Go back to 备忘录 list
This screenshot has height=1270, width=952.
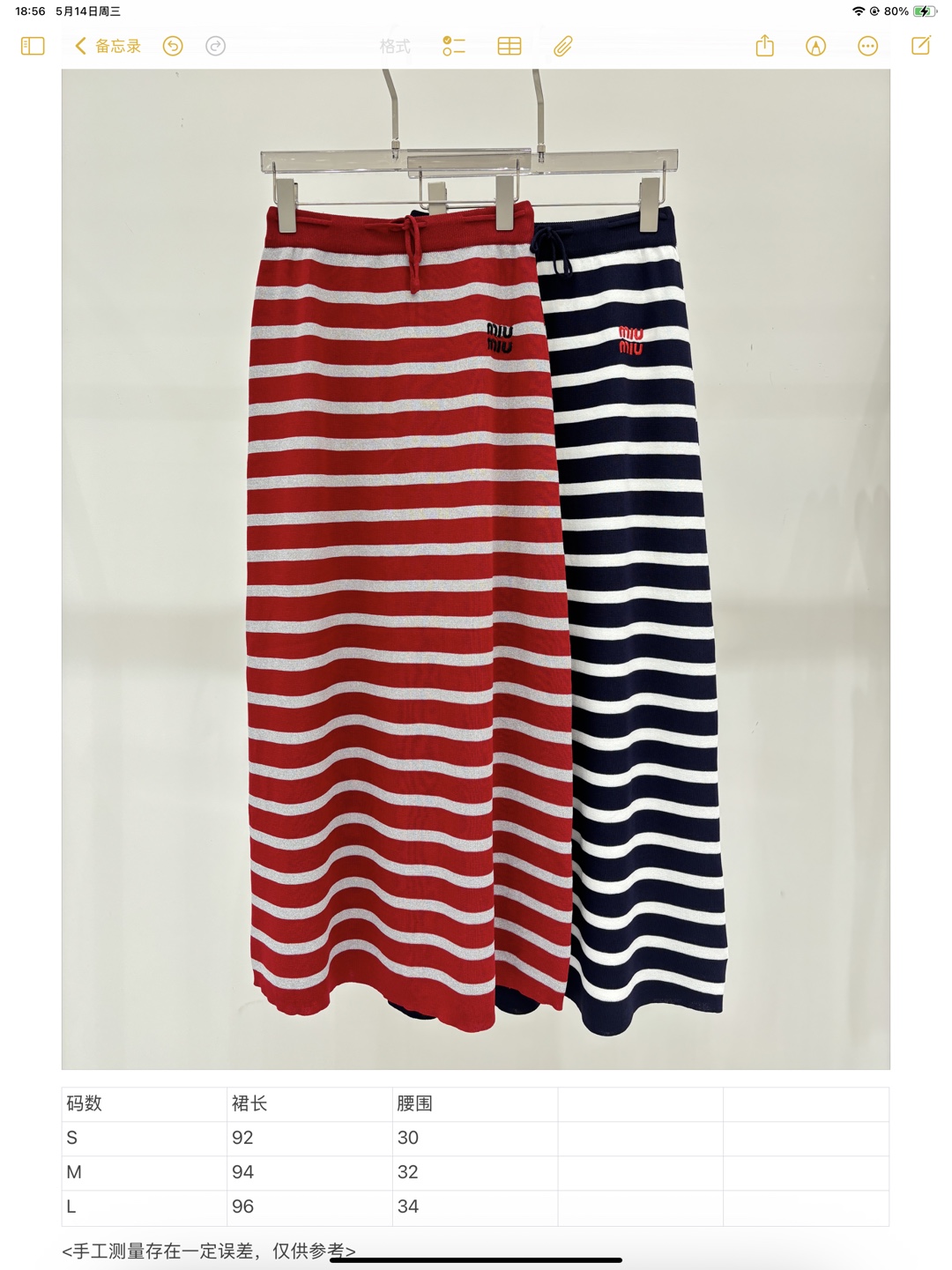tap(108, 46)
